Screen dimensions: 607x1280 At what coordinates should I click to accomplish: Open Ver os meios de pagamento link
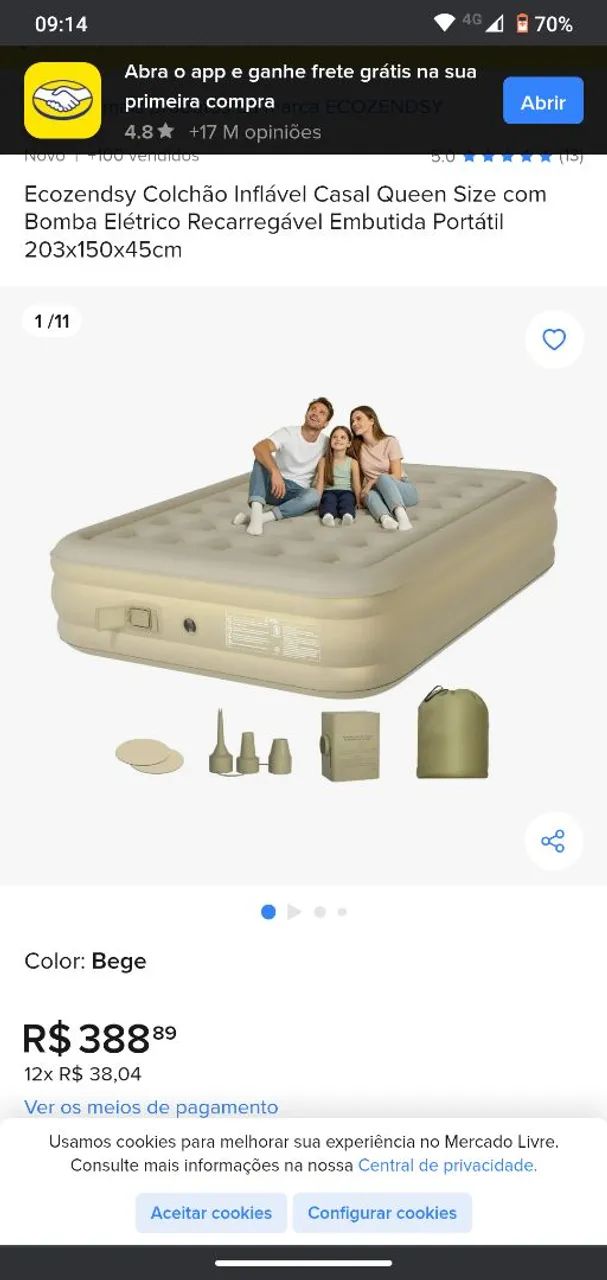(151, 1107)
